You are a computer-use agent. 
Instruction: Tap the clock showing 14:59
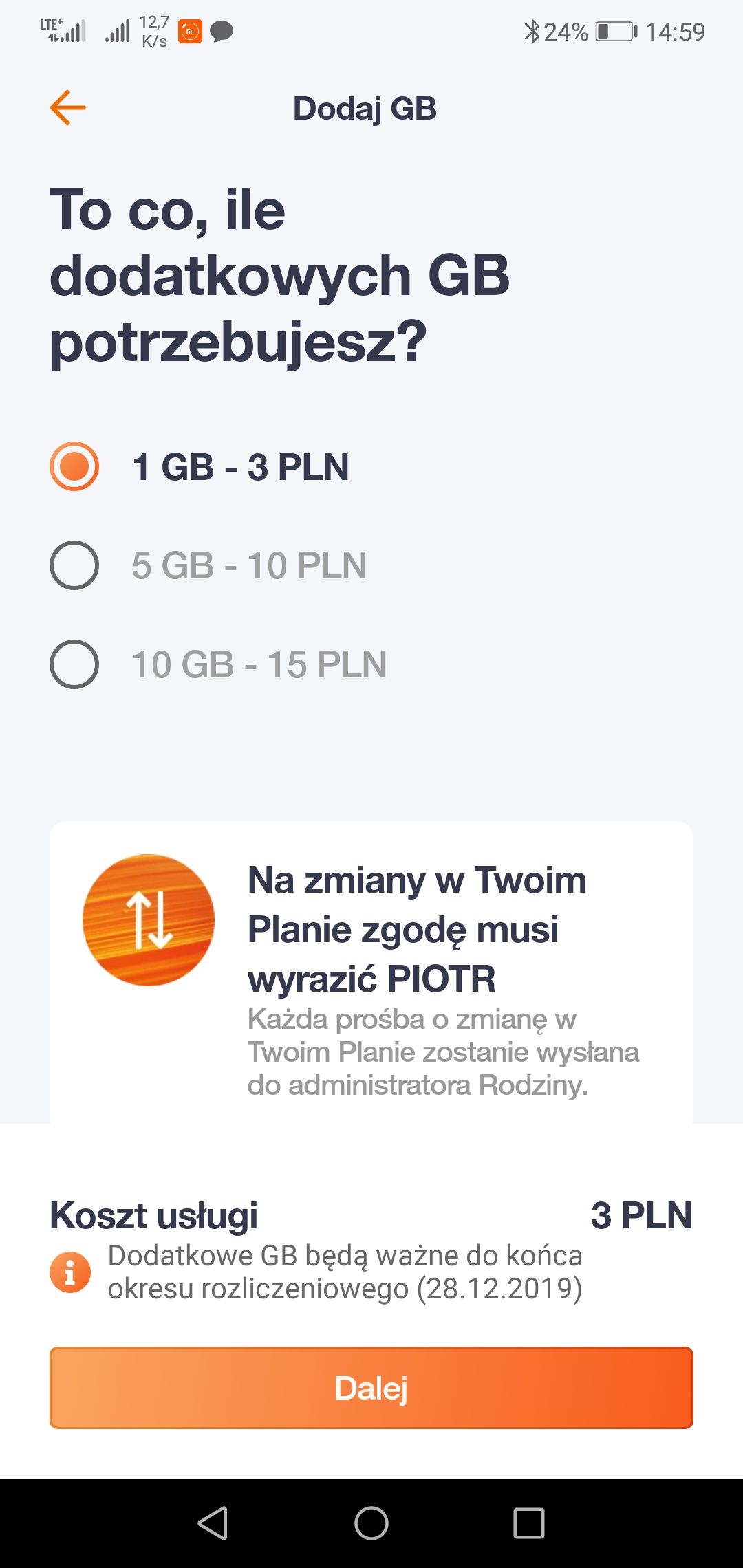675,30
